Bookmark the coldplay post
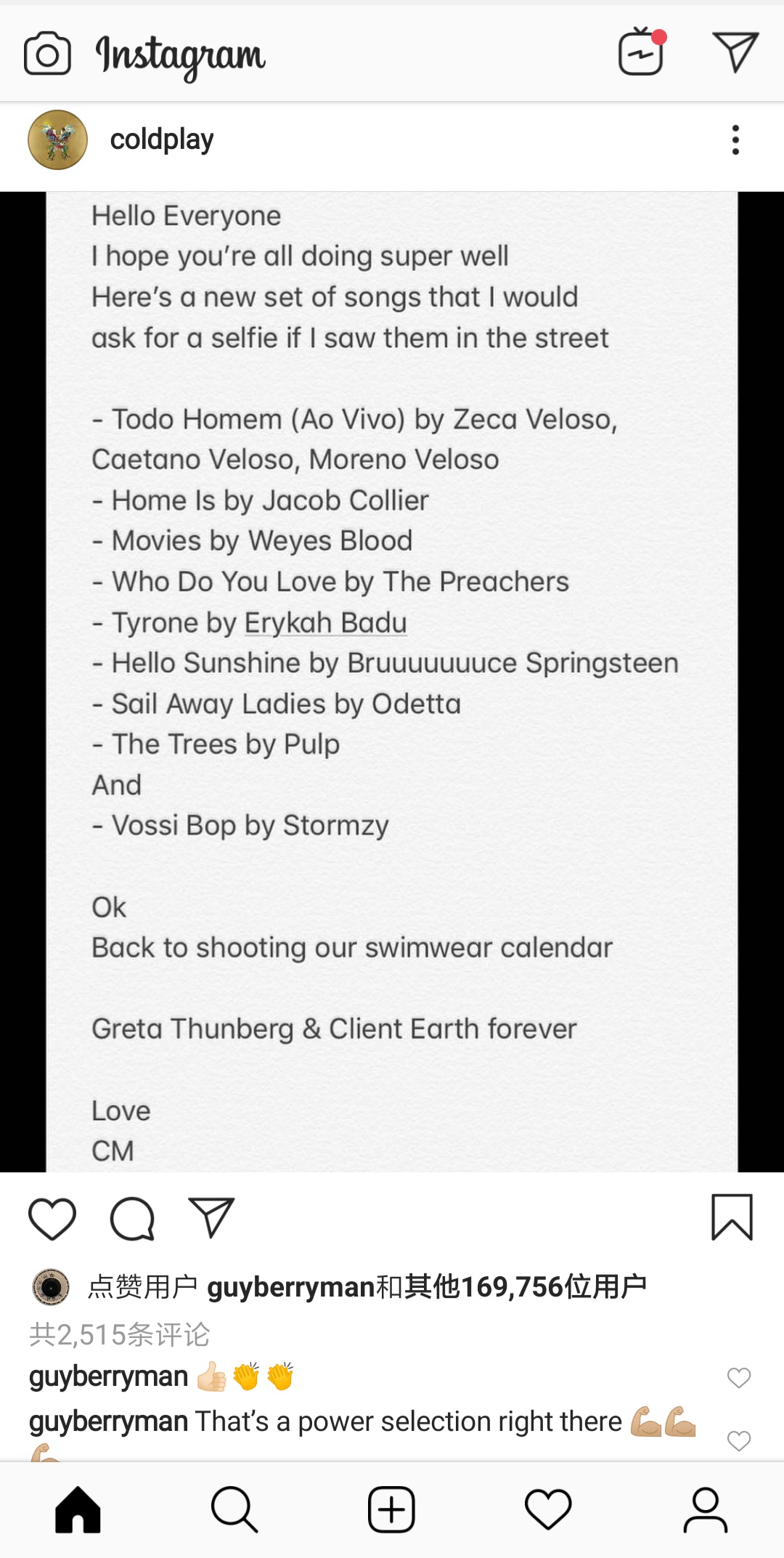The image size is (784, 1558). pyautogui.click(x=732, y=1217)
